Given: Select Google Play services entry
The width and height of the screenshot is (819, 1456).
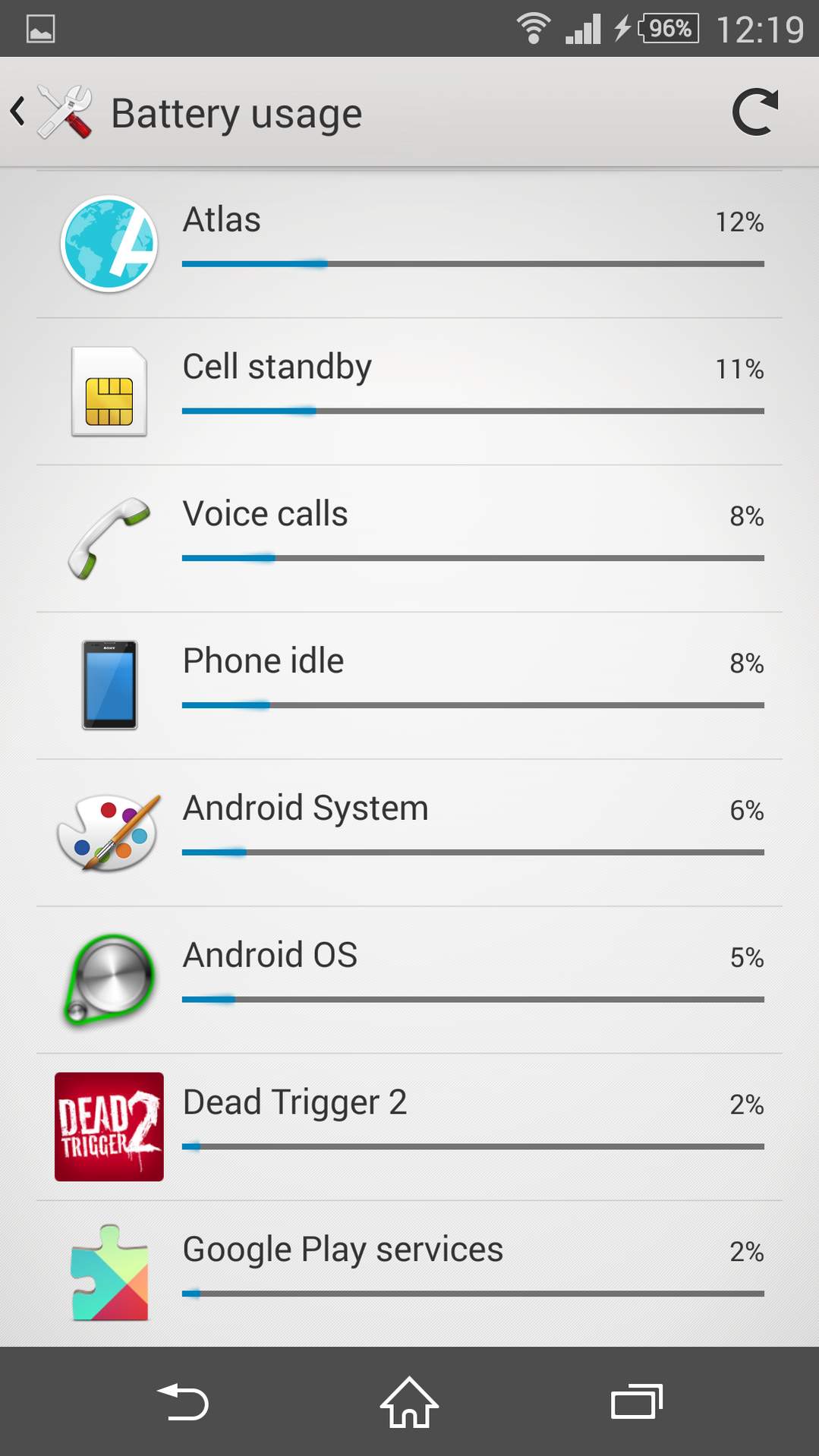Looking at the screenshot, I should [x=409, y=1274].
